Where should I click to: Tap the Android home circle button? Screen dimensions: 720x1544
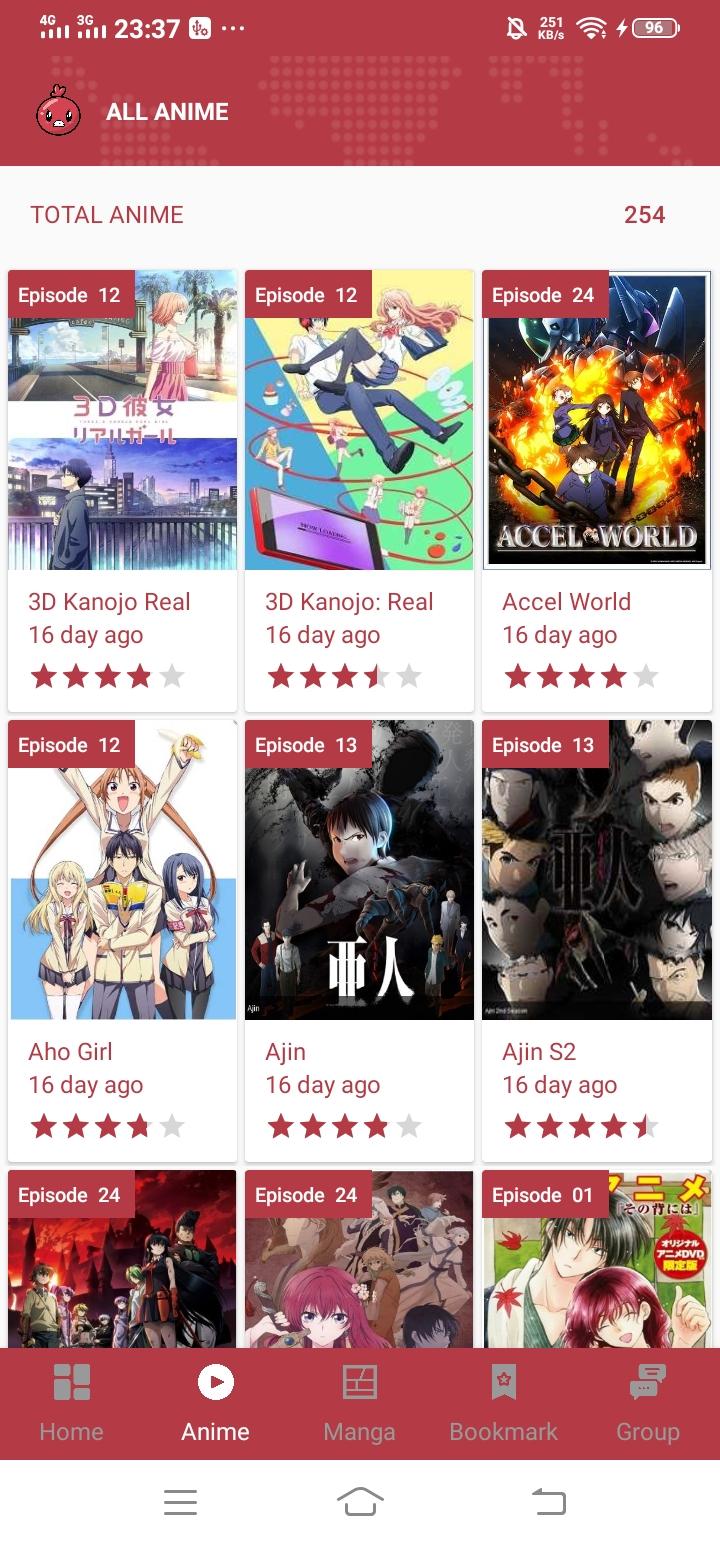[x=360, y=1501]
